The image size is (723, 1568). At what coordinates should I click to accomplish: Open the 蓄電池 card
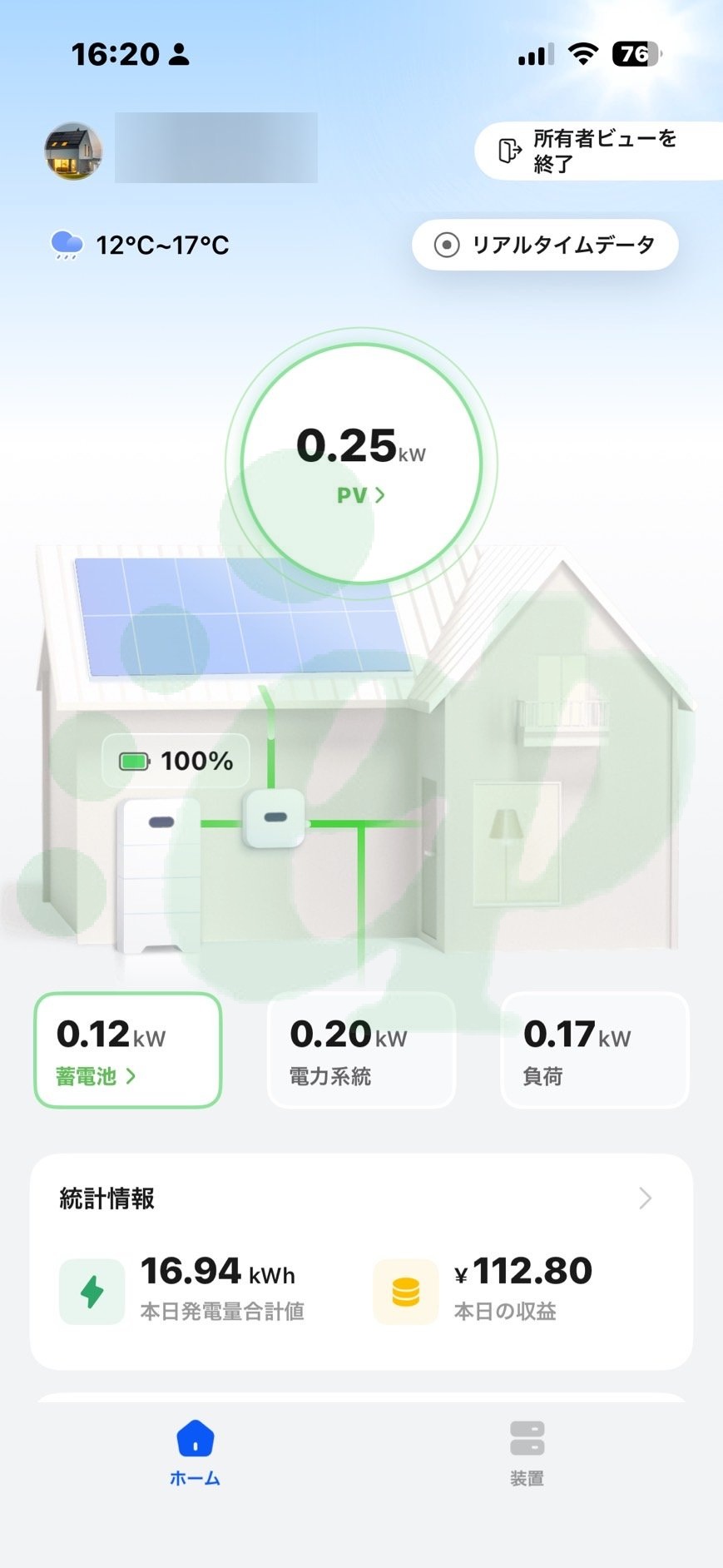(127, 1049)
